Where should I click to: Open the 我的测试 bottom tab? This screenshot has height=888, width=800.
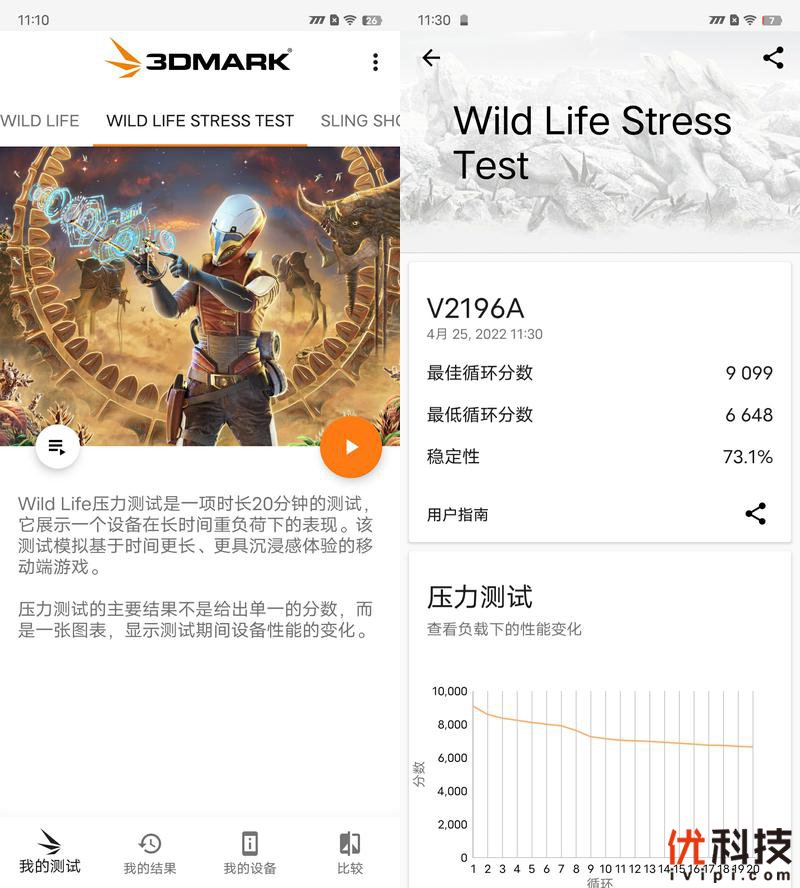[x=50, y=851]
